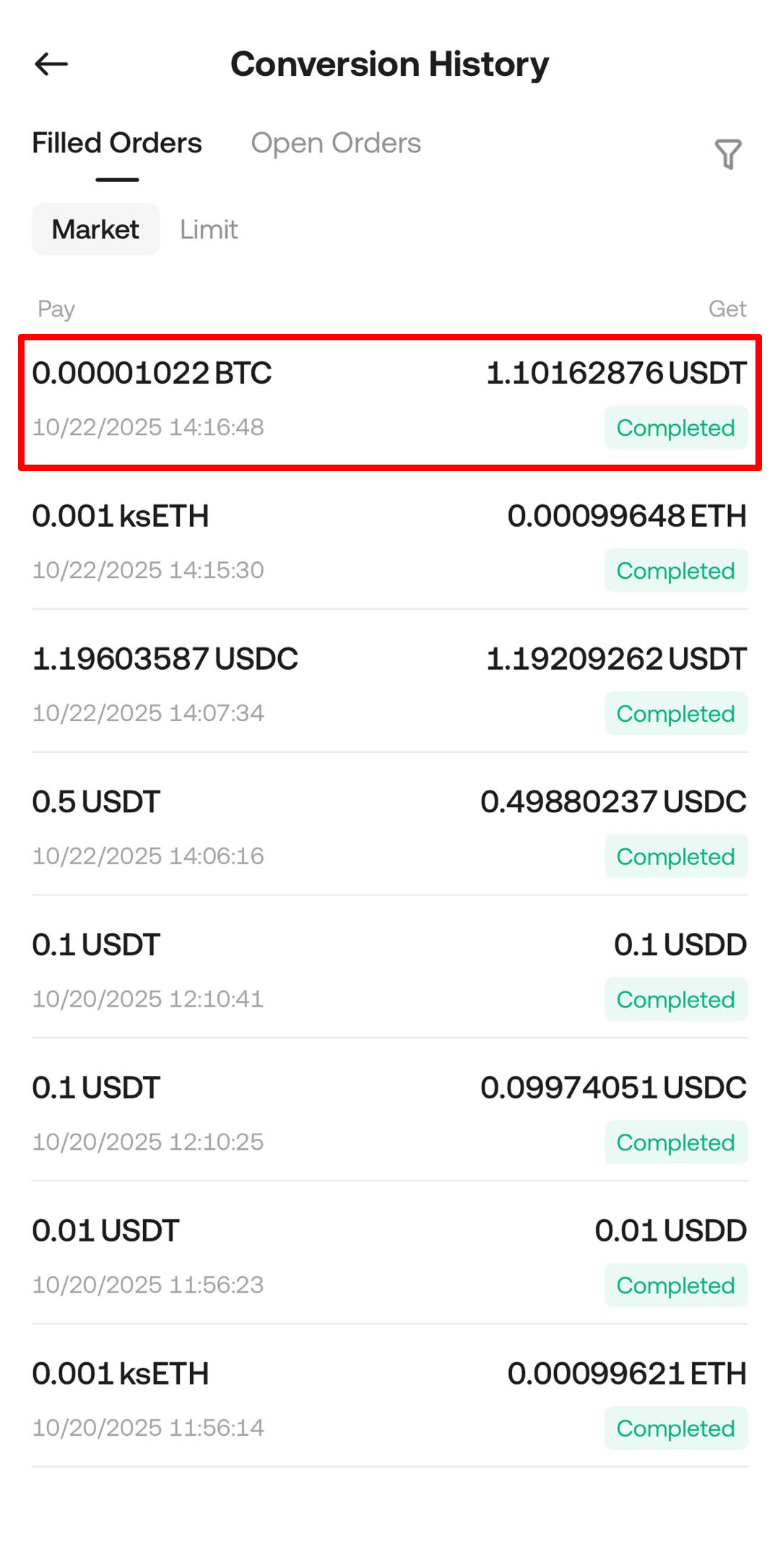View the 0.01 USDT conversion details
This screenshot has width=780, height=1568.
click(390, 1257)
